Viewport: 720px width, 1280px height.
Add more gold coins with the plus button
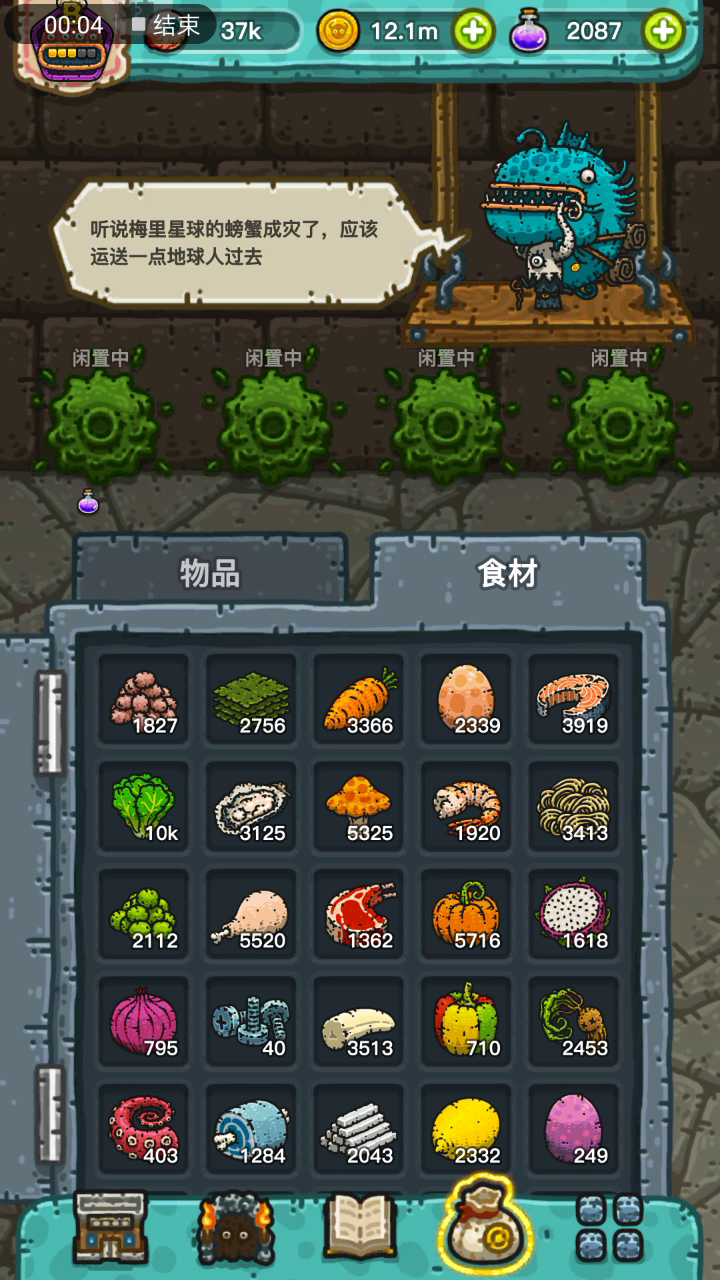point(474,31)
